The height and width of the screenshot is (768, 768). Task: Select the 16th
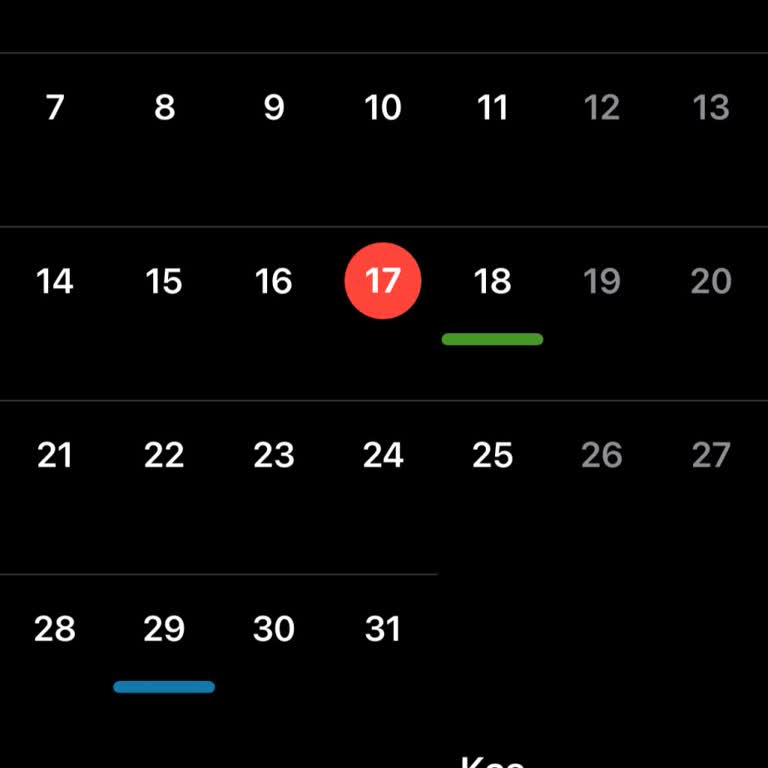pos(273,282)
